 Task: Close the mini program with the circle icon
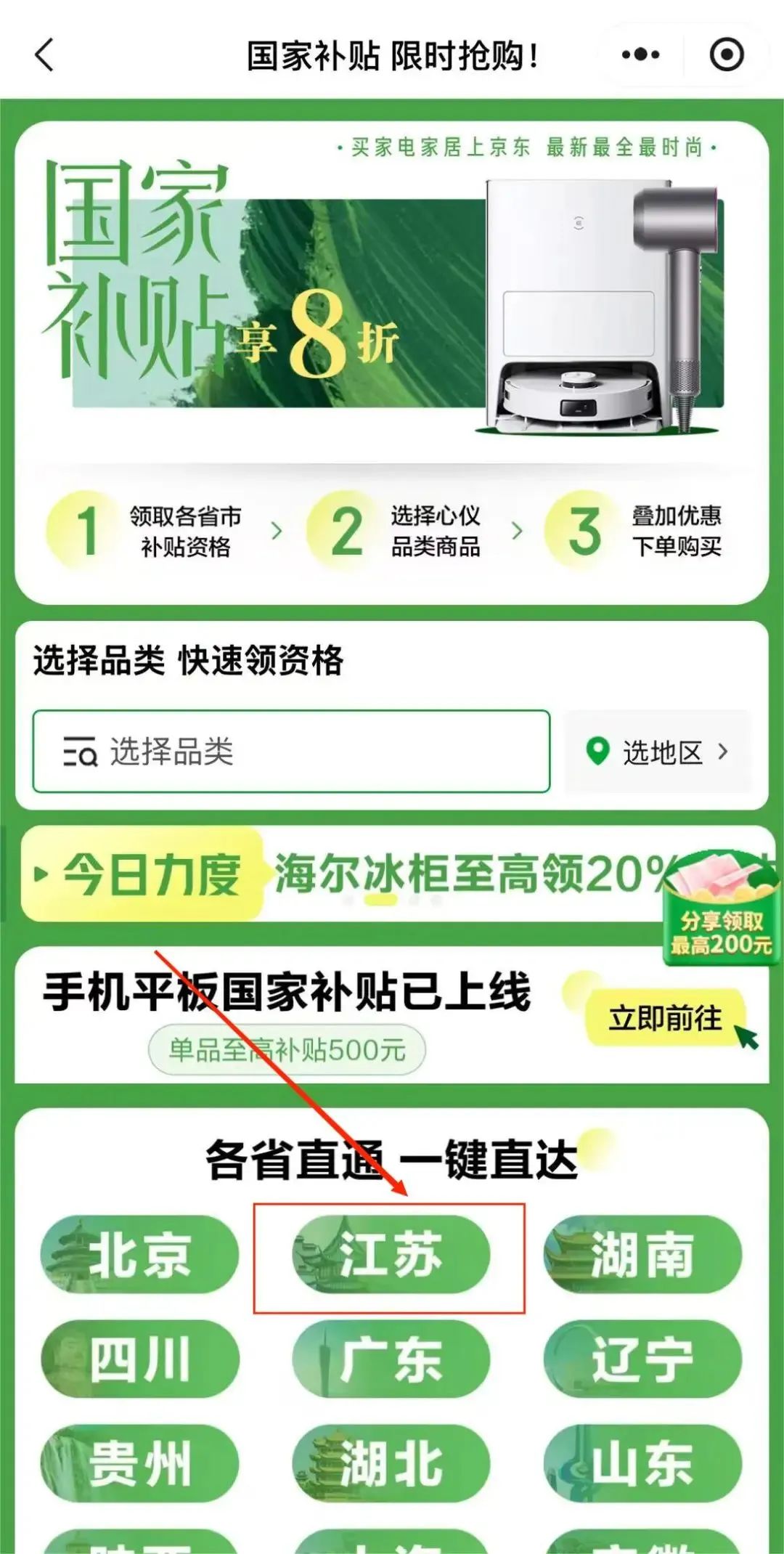[x=726, y=55]
